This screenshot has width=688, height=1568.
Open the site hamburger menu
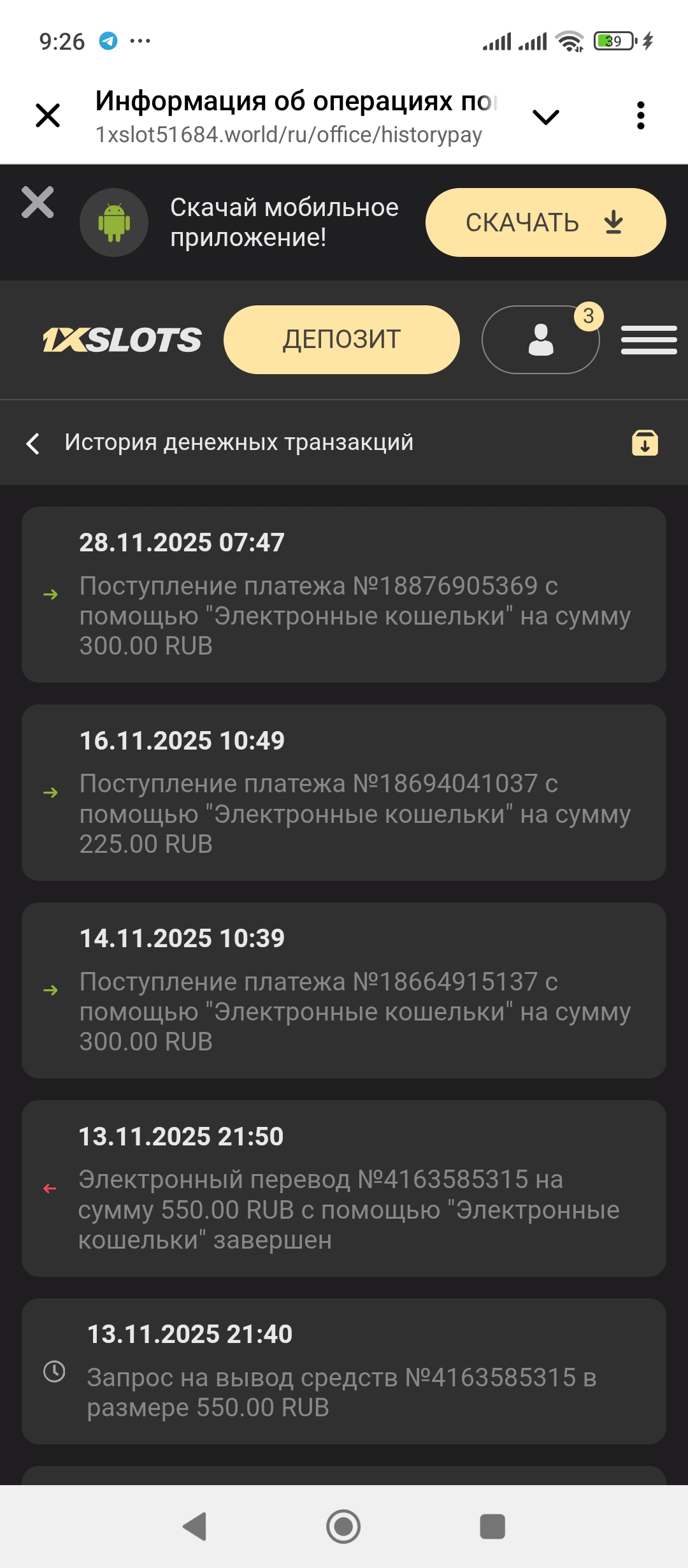point(649,339)
